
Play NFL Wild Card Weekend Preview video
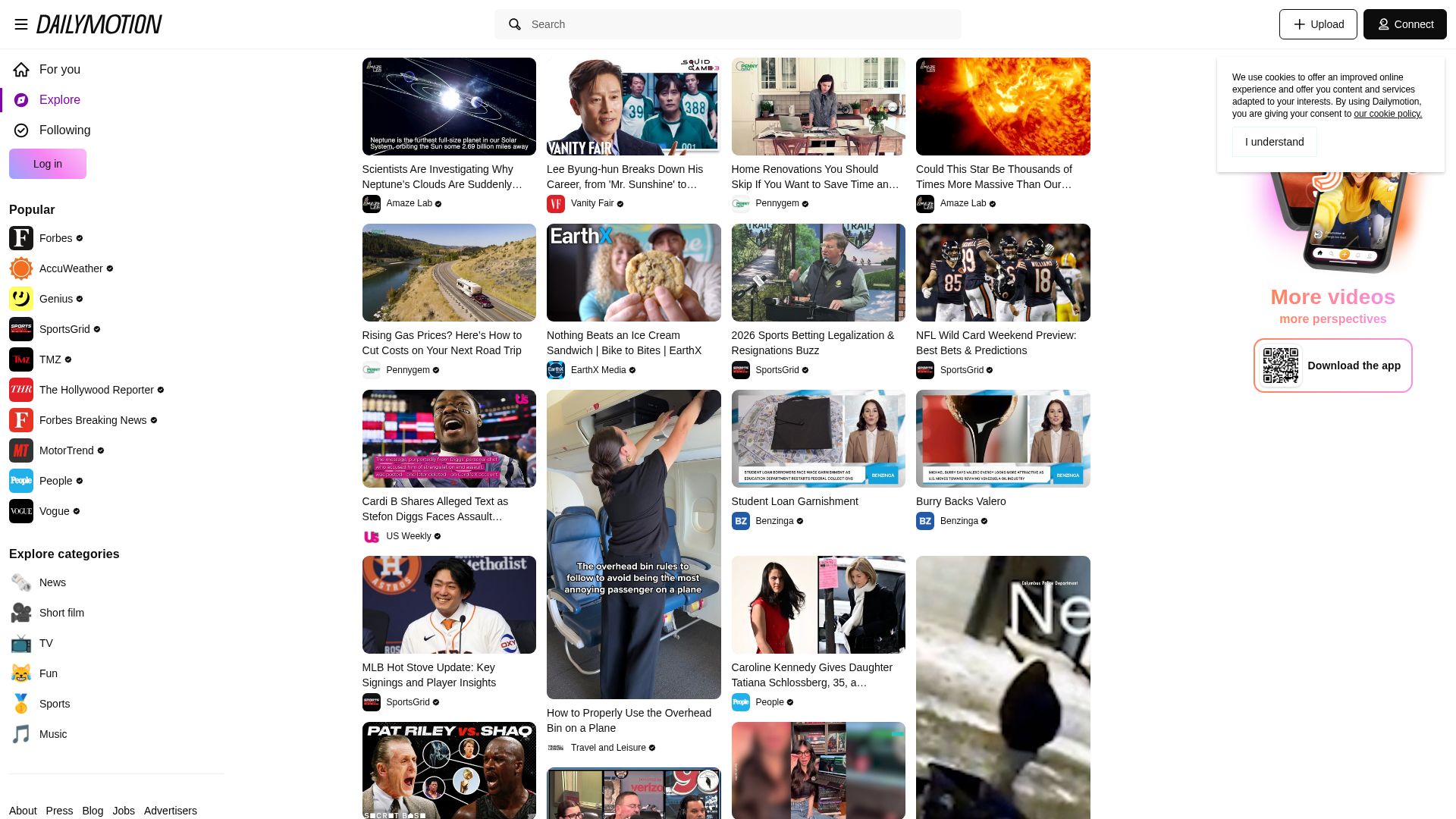[1003, 273]
